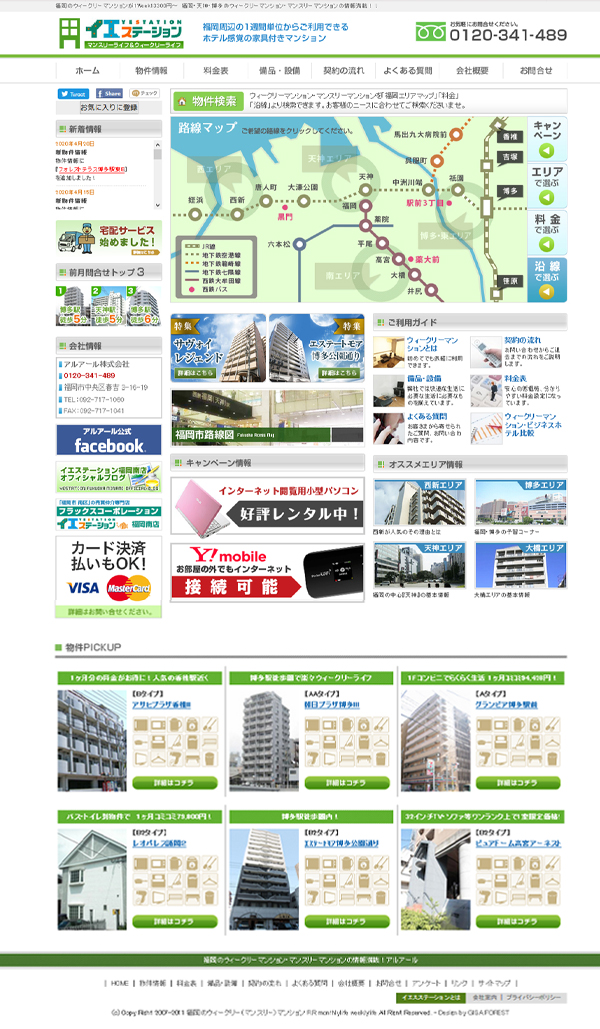The height and width of the screenshot is (1029, 600).
Task: Share the page with the Tweet button
Action: pyautogui.click(x=74, y=93)
